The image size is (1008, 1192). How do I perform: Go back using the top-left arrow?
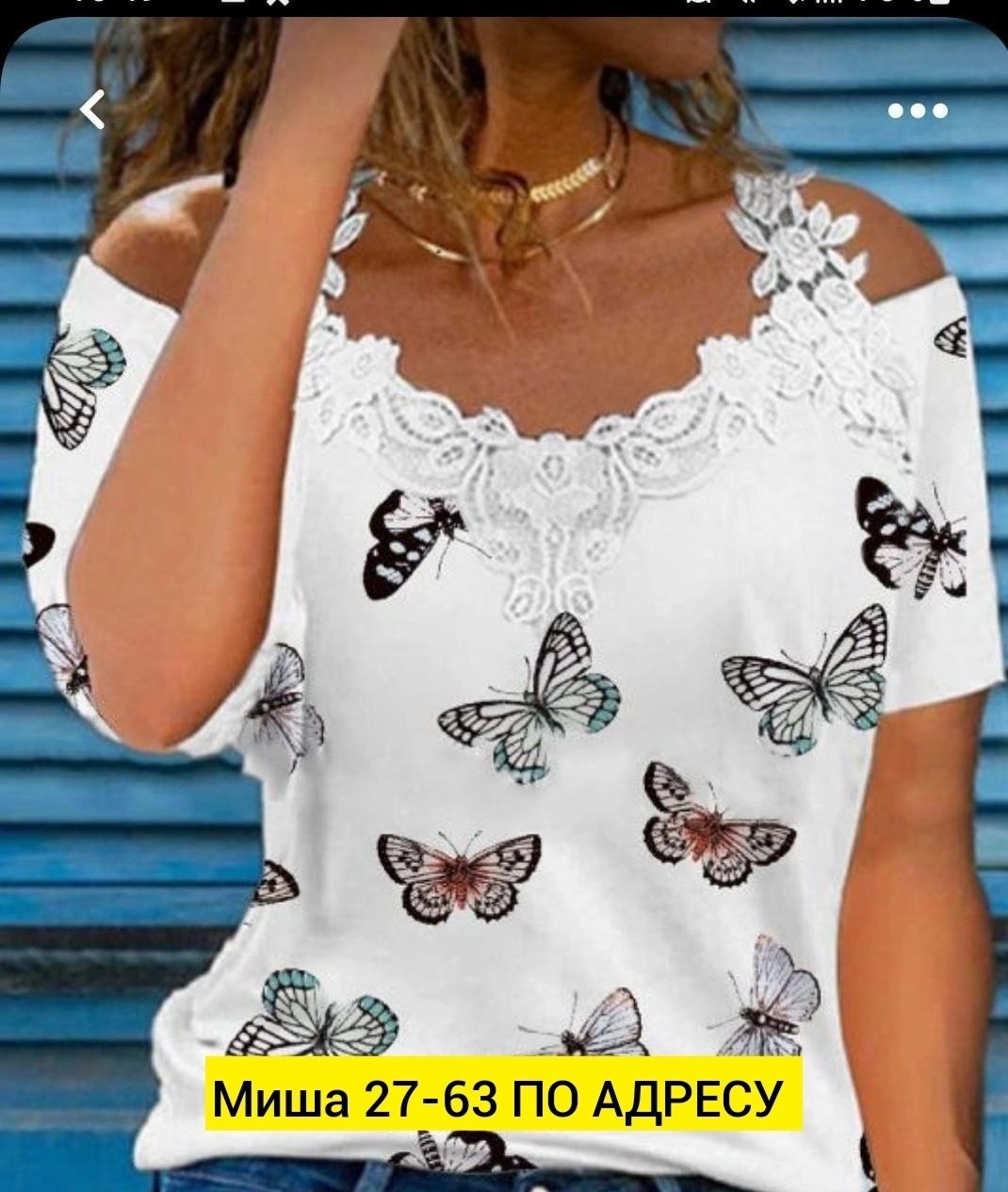coord(92,110)
